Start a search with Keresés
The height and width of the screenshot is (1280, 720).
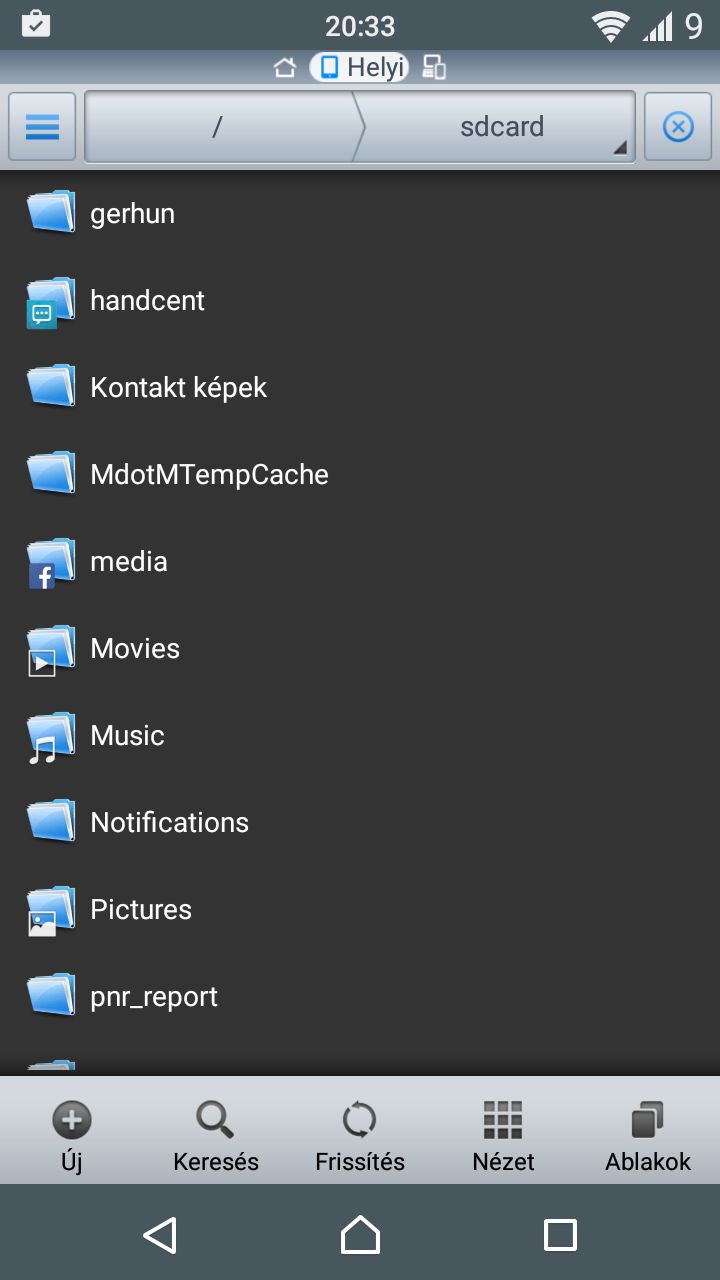[216, 1135]
